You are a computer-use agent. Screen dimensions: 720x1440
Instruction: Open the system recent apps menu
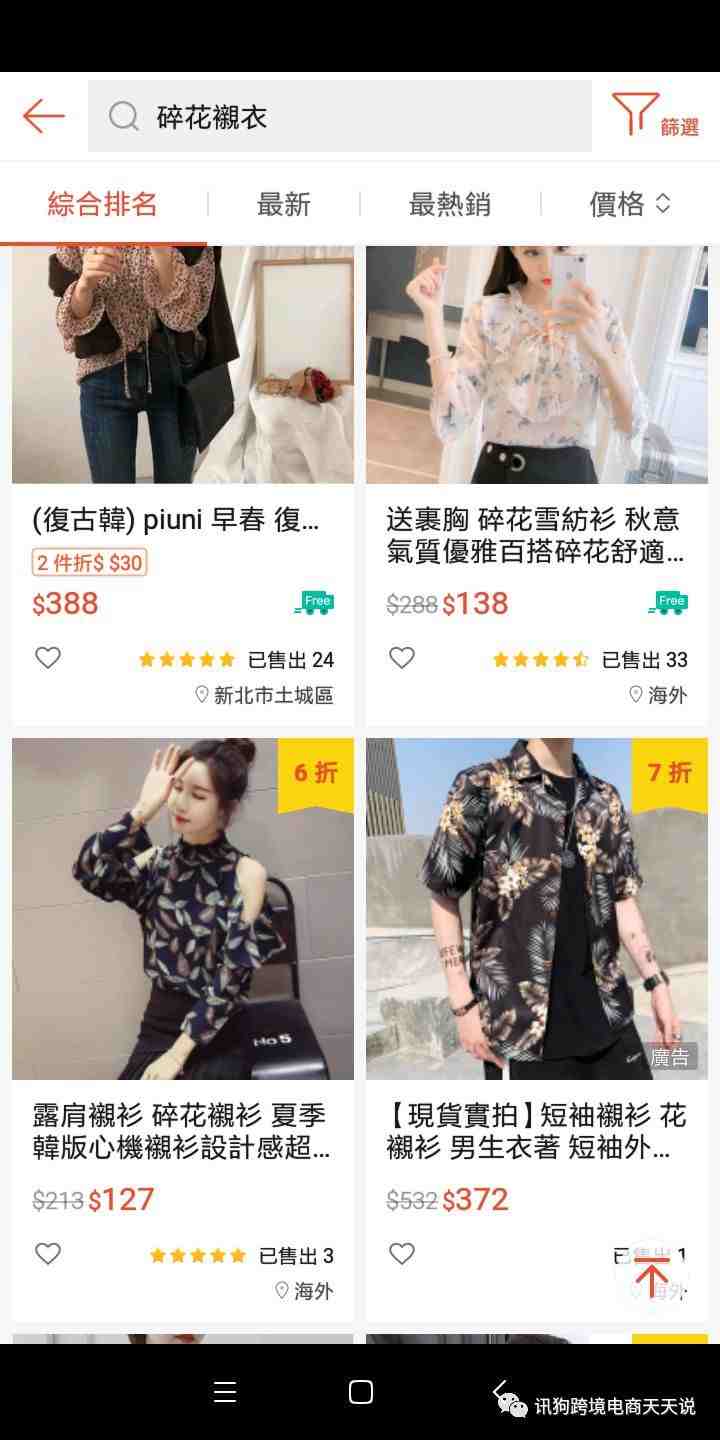[x=225, y=1392]
